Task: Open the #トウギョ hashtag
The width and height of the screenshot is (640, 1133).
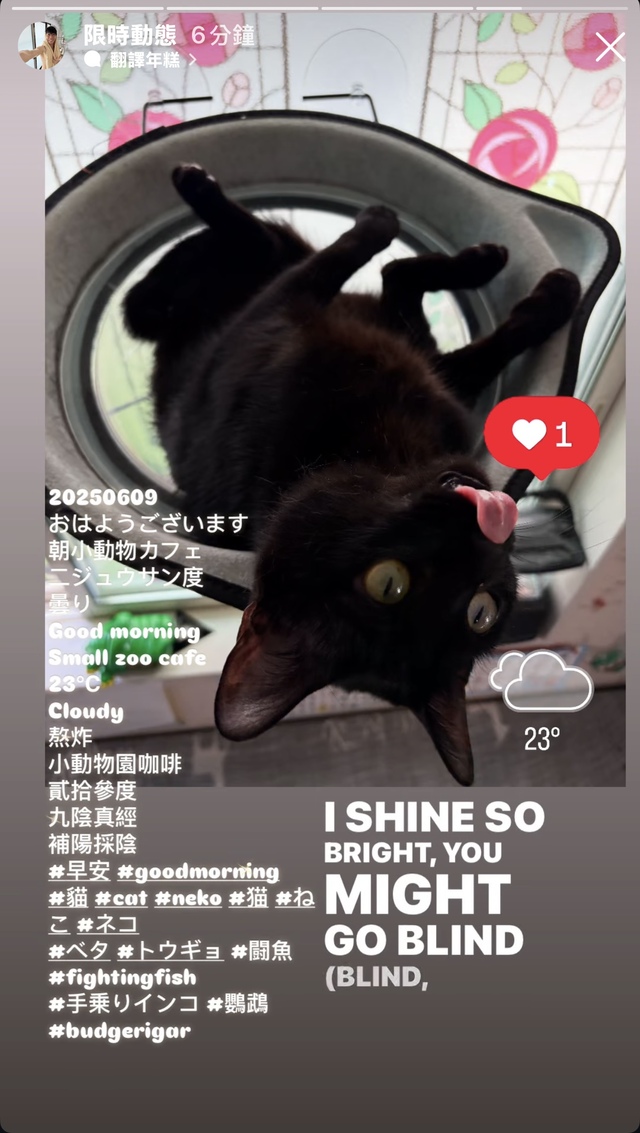Action: (170, 951)
